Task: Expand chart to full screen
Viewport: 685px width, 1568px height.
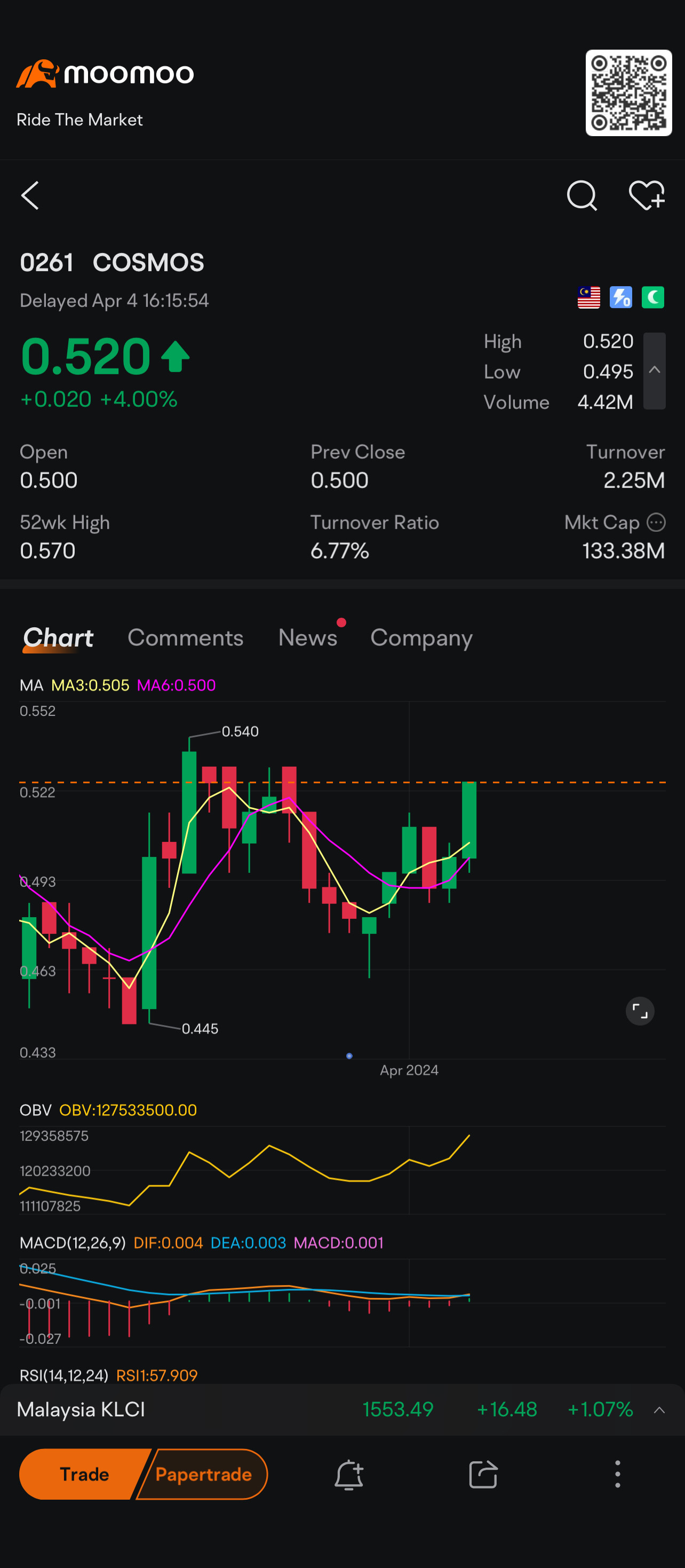Action: point(640,1011)
